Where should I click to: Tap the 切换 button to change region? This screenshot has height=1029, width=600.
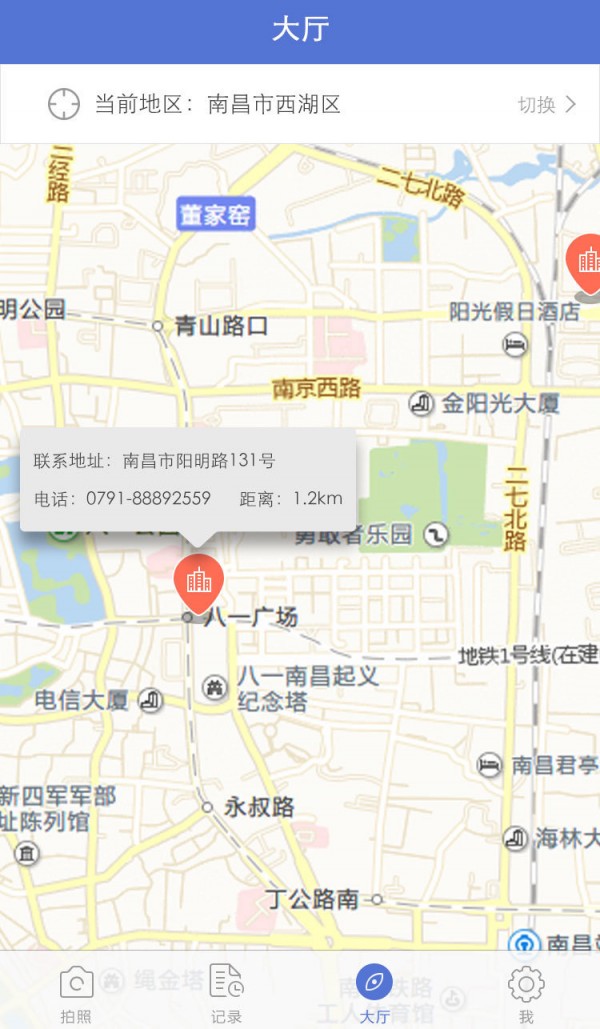tap(547, 104)
